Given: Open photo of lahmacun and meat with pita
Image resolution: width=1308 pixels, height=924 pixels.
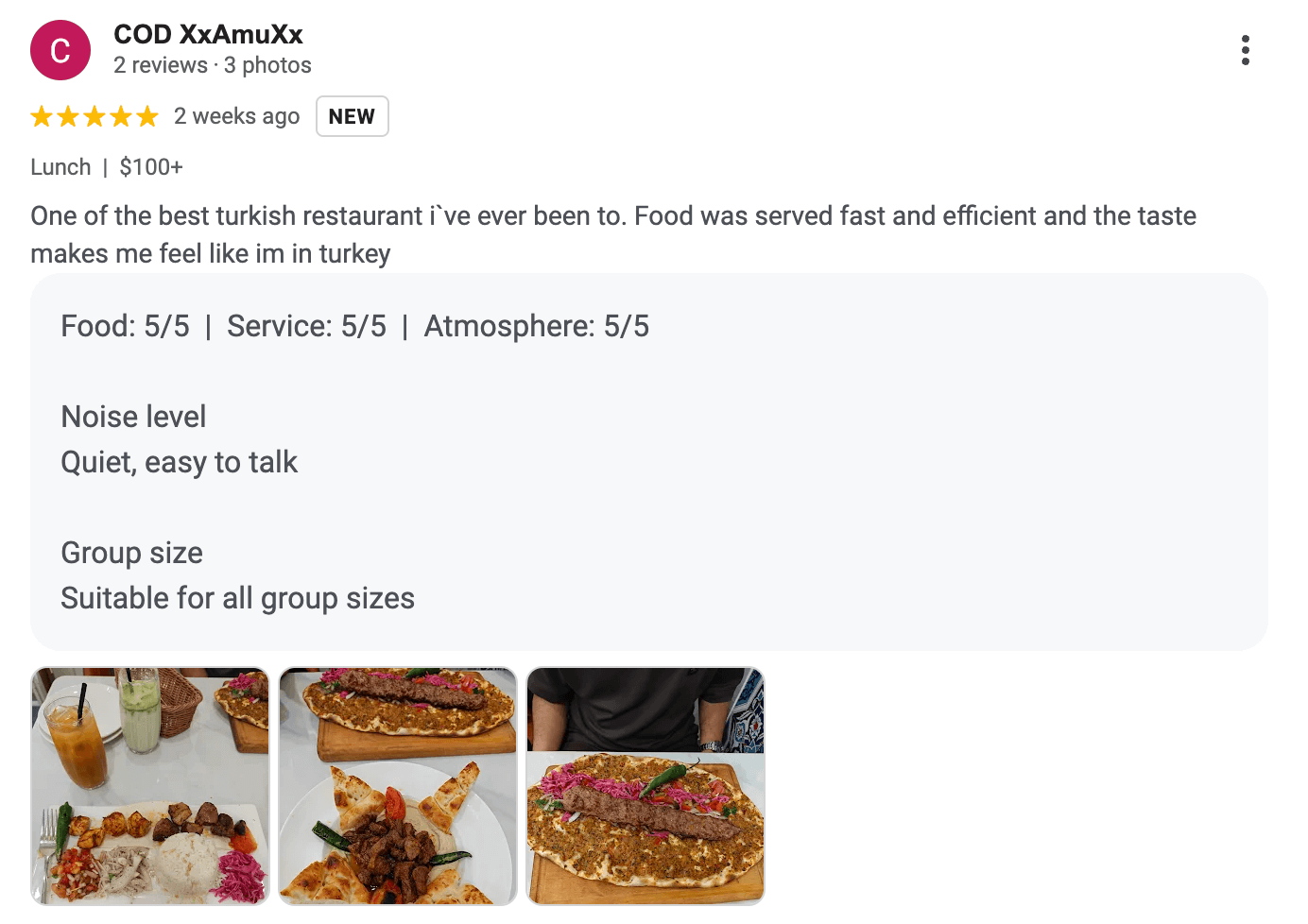Looking at the screenshot, I should coord(398,786).
